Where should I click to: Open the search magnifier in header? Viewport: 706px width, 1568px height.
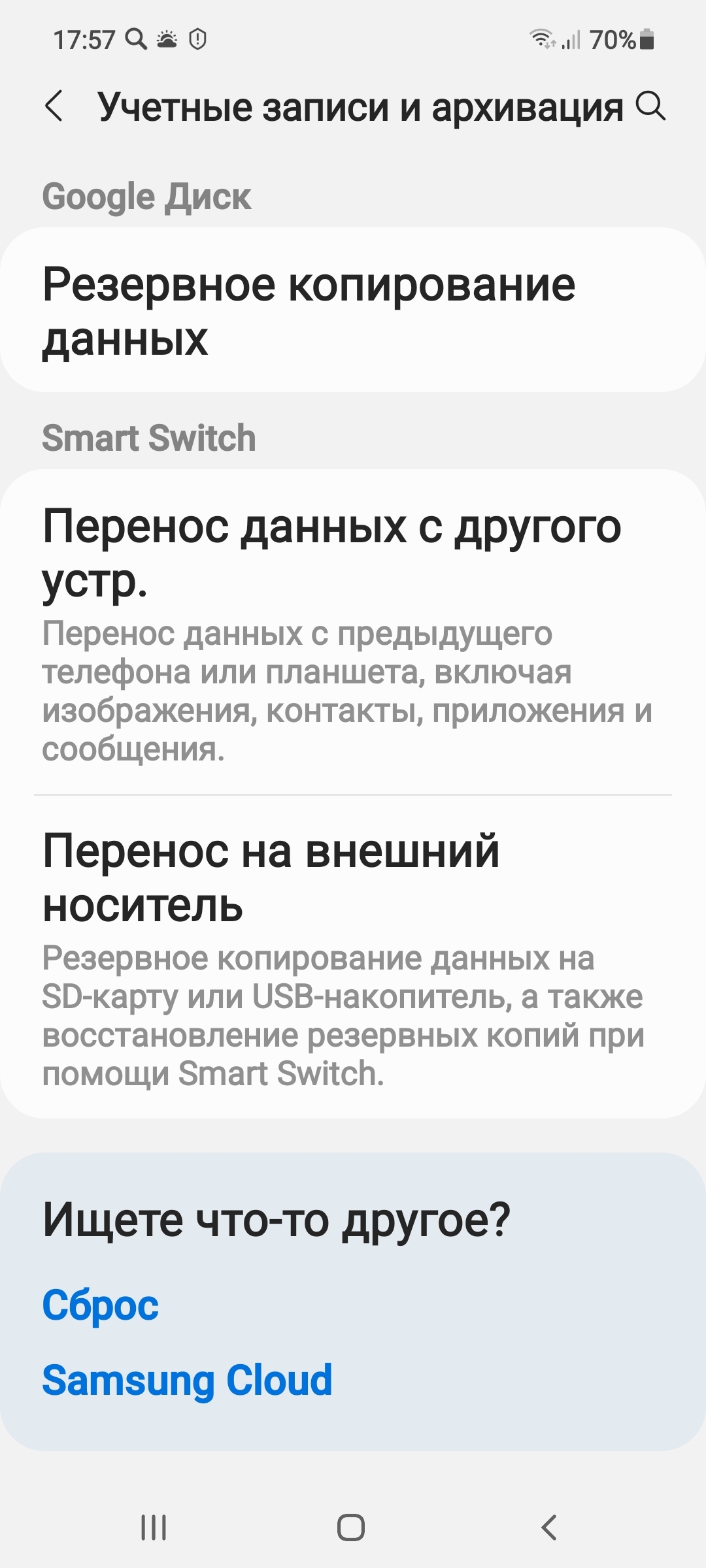pos(651,106)
